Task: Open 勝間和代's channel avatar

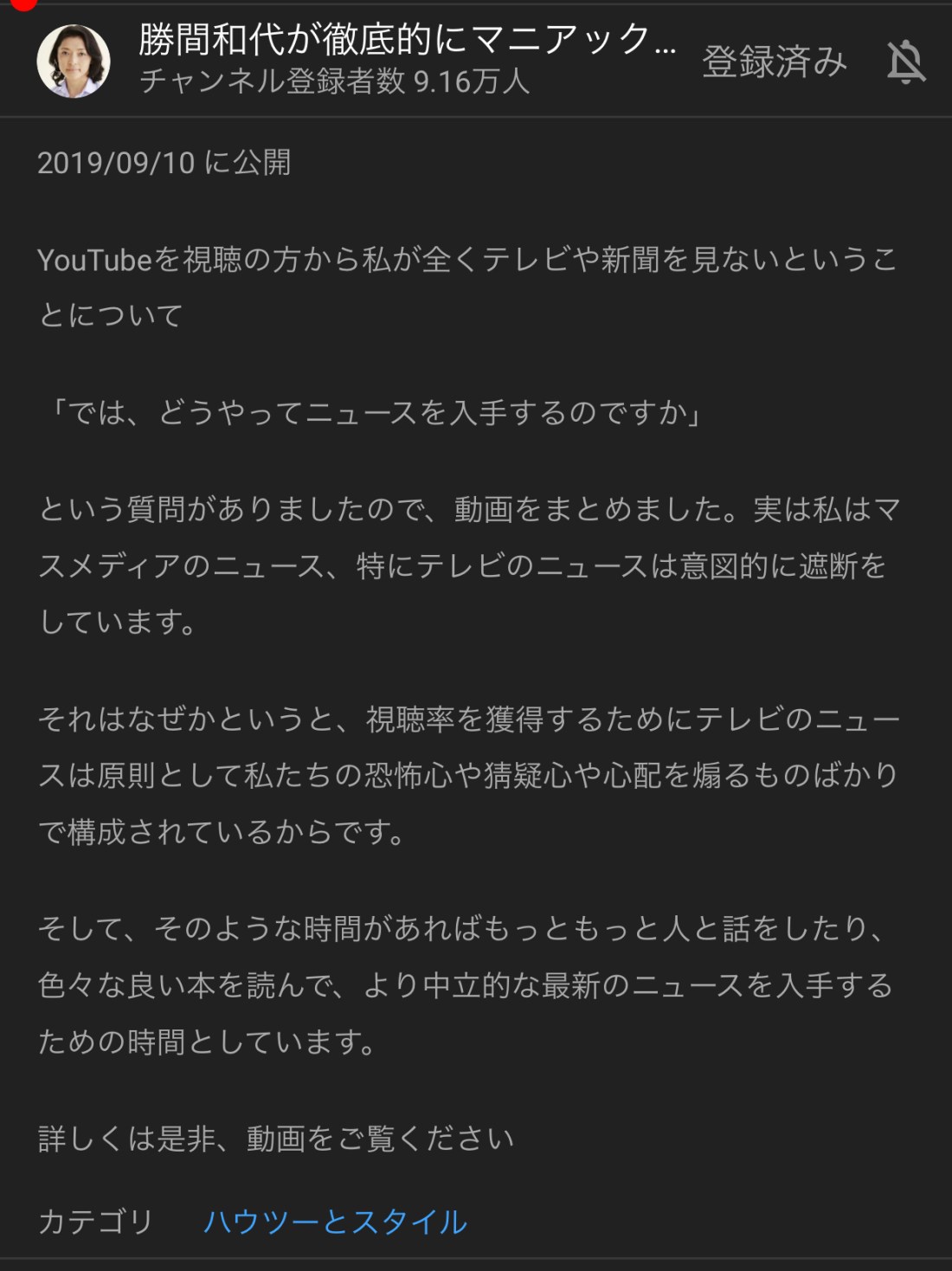Action: pos(74,61)
